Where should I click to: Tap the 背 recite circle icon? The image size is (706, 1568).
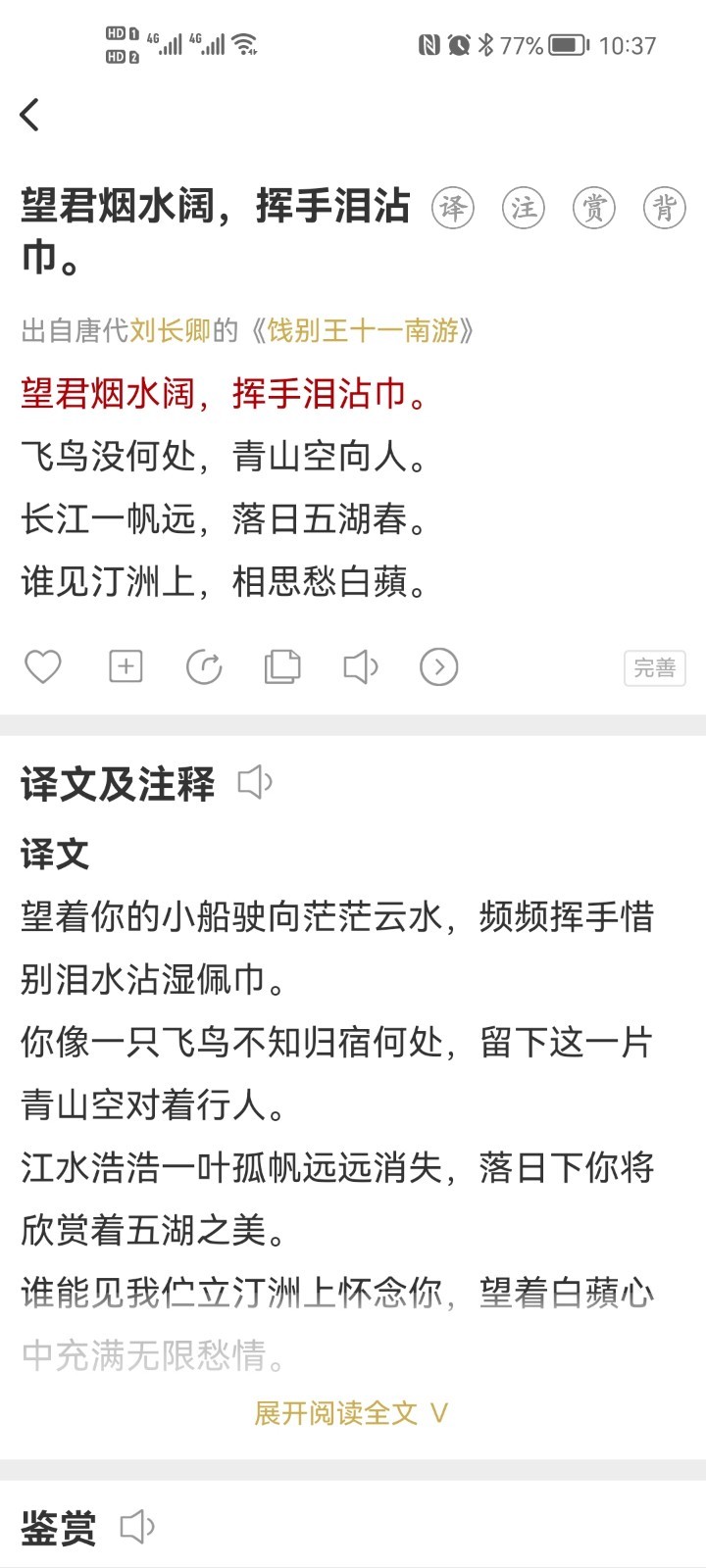pos(665,208)
